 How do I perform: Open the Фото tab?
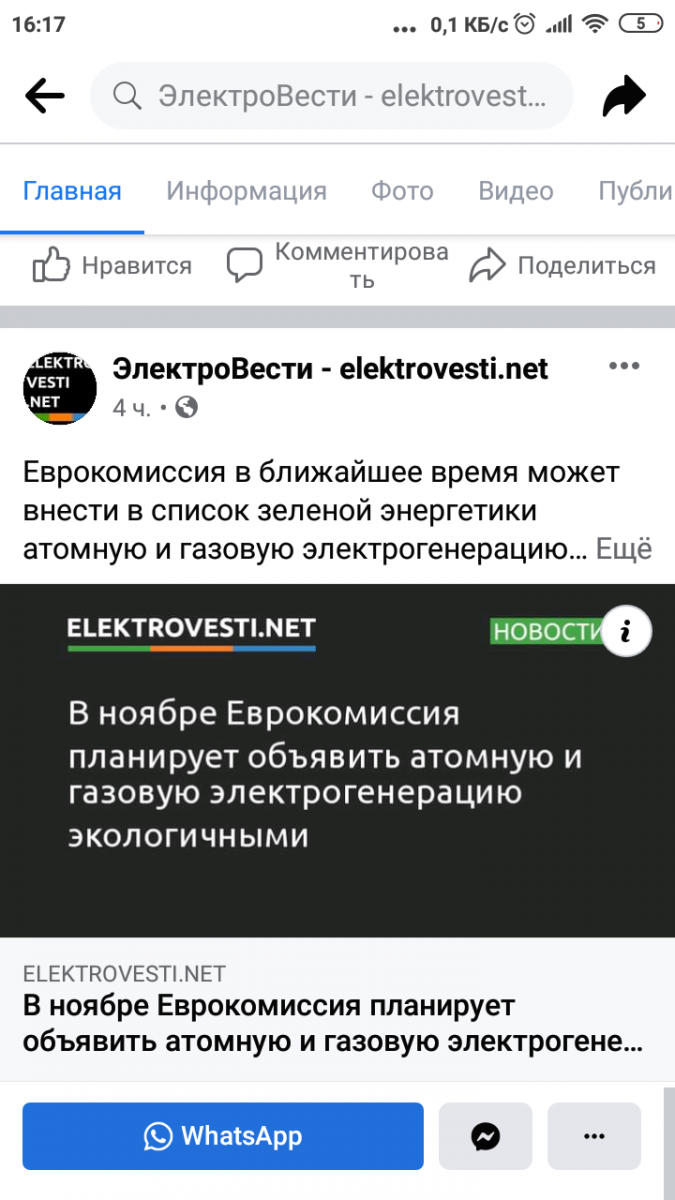[x=402, y=191]
